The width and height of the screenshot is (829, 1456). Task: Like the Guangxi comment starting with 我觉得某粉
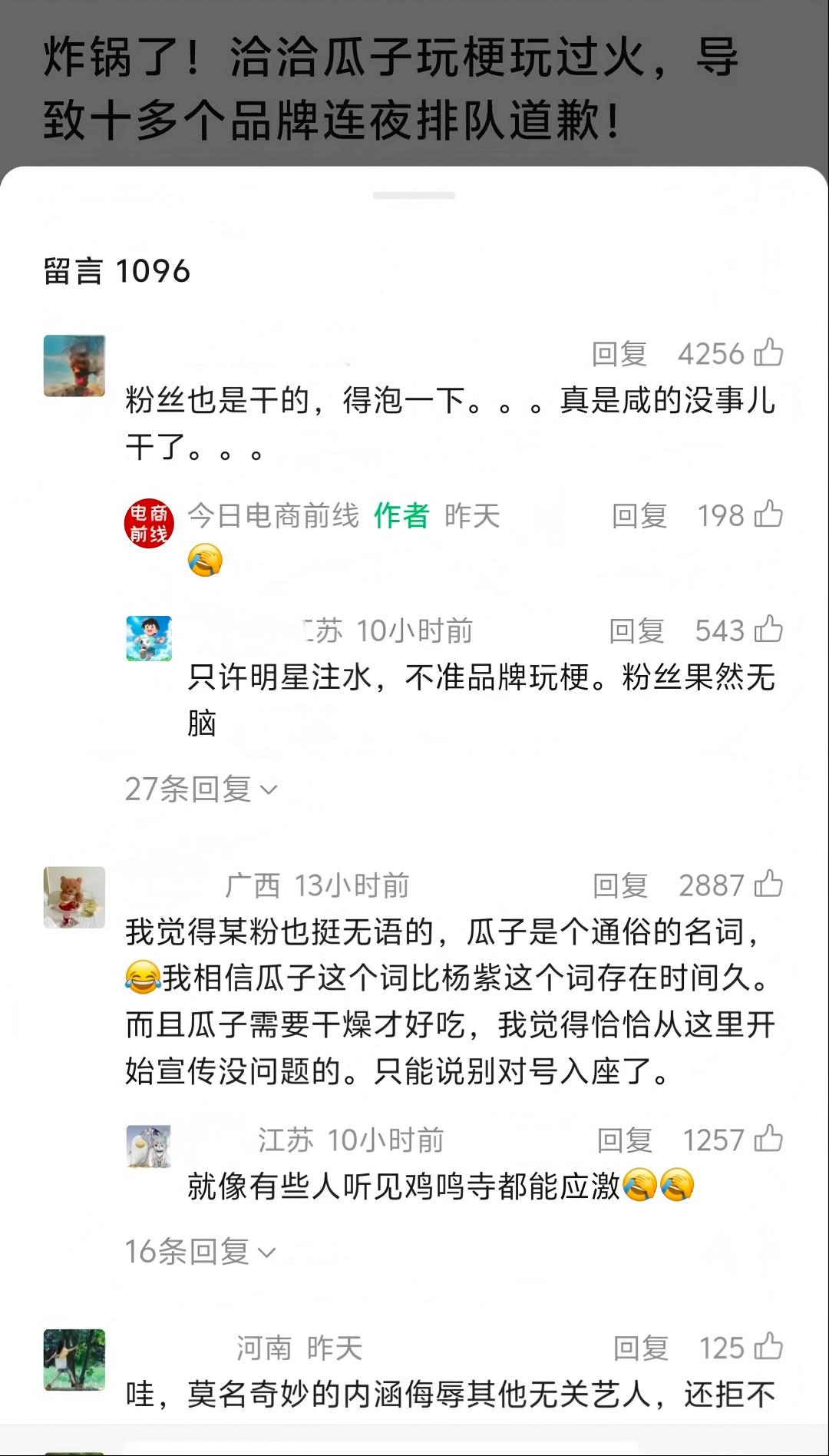pos(768,885)
